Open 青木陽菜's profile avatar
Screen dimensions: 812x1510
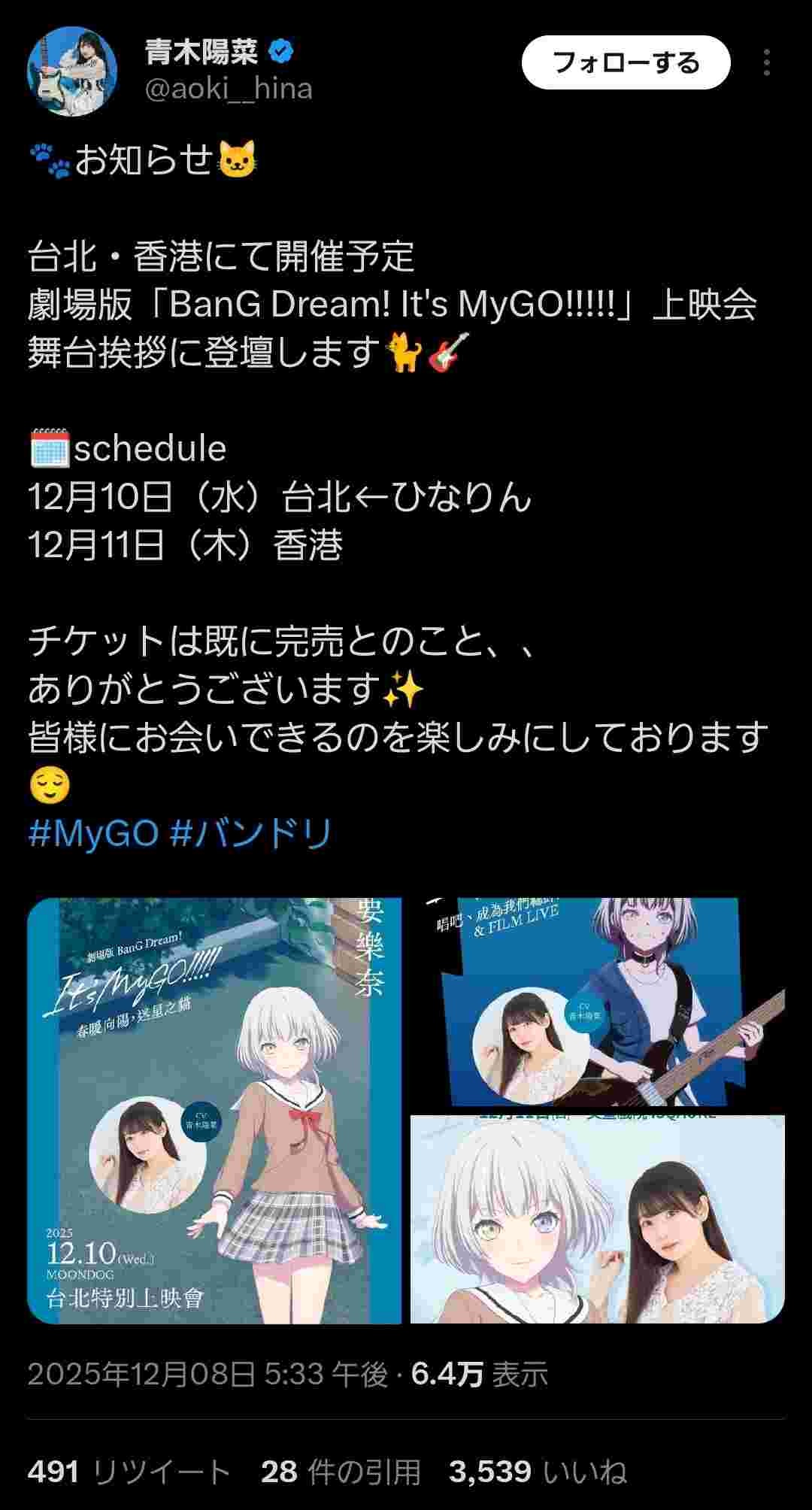click(x=72, y=71)
